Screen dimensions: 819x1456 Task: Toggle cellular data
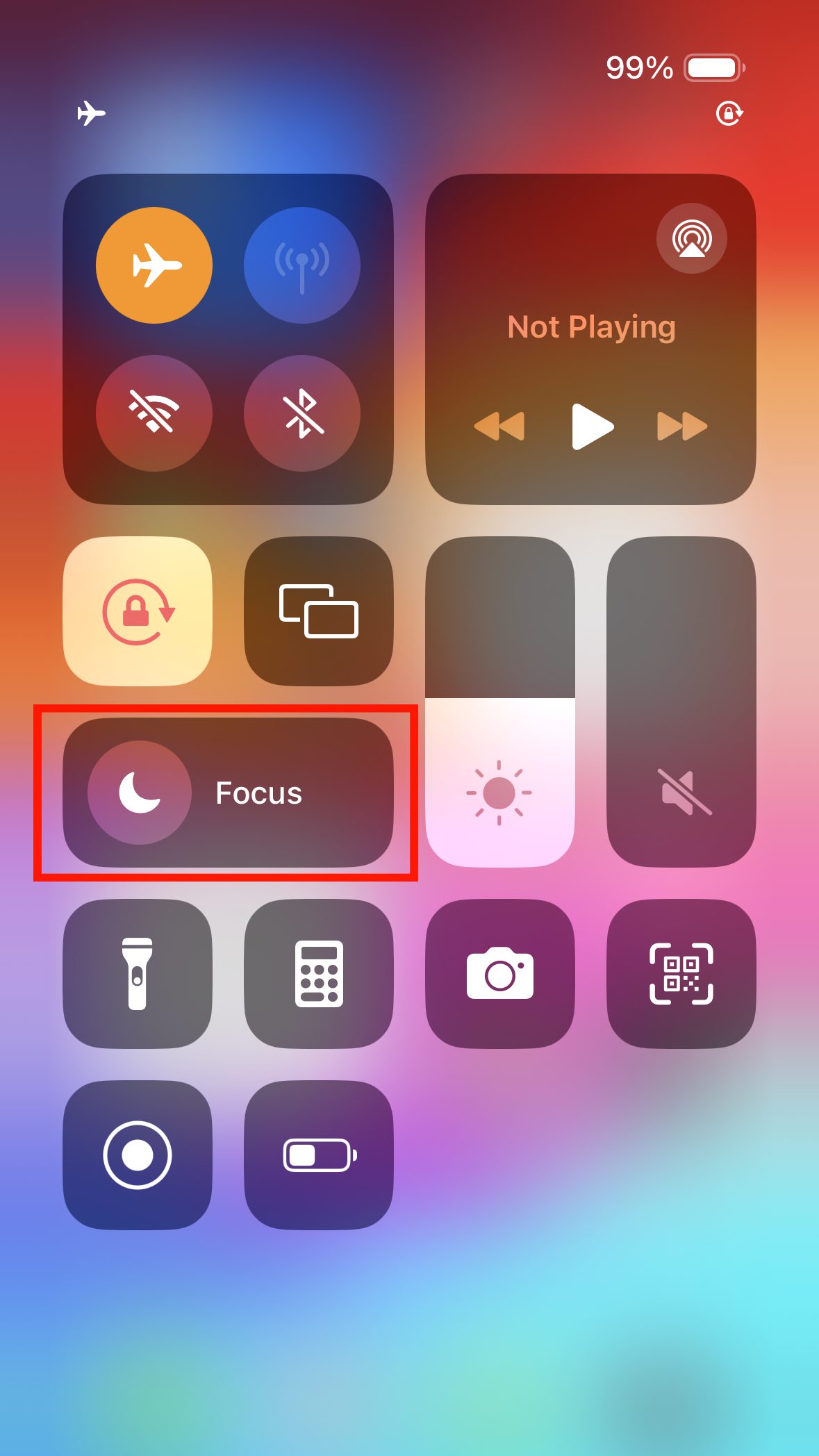point(302,265)
